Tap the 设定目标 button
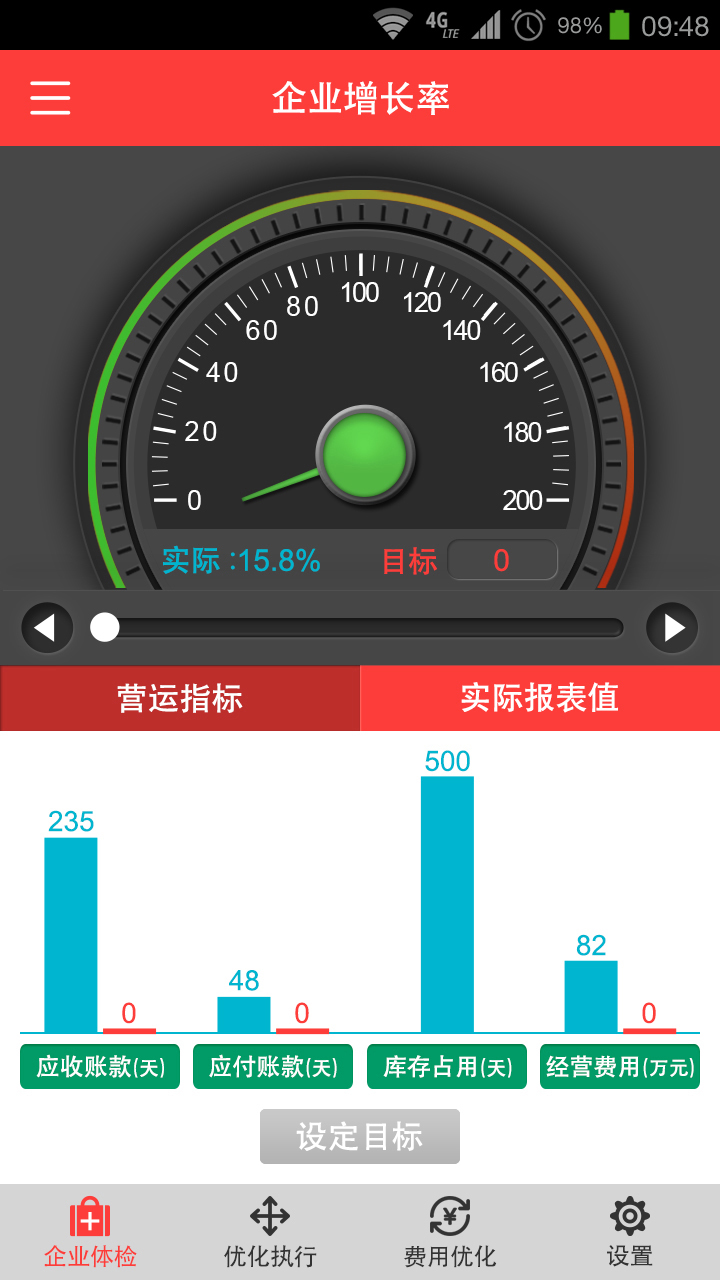720x1280 pixels. click(360, 1136)
